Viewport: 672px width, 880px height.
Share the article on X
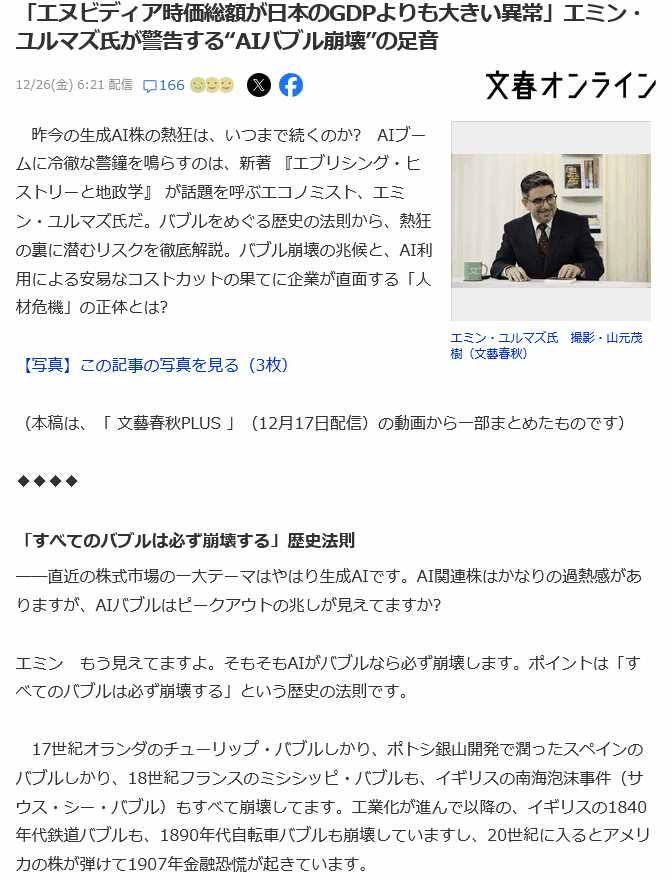point(259,85)
